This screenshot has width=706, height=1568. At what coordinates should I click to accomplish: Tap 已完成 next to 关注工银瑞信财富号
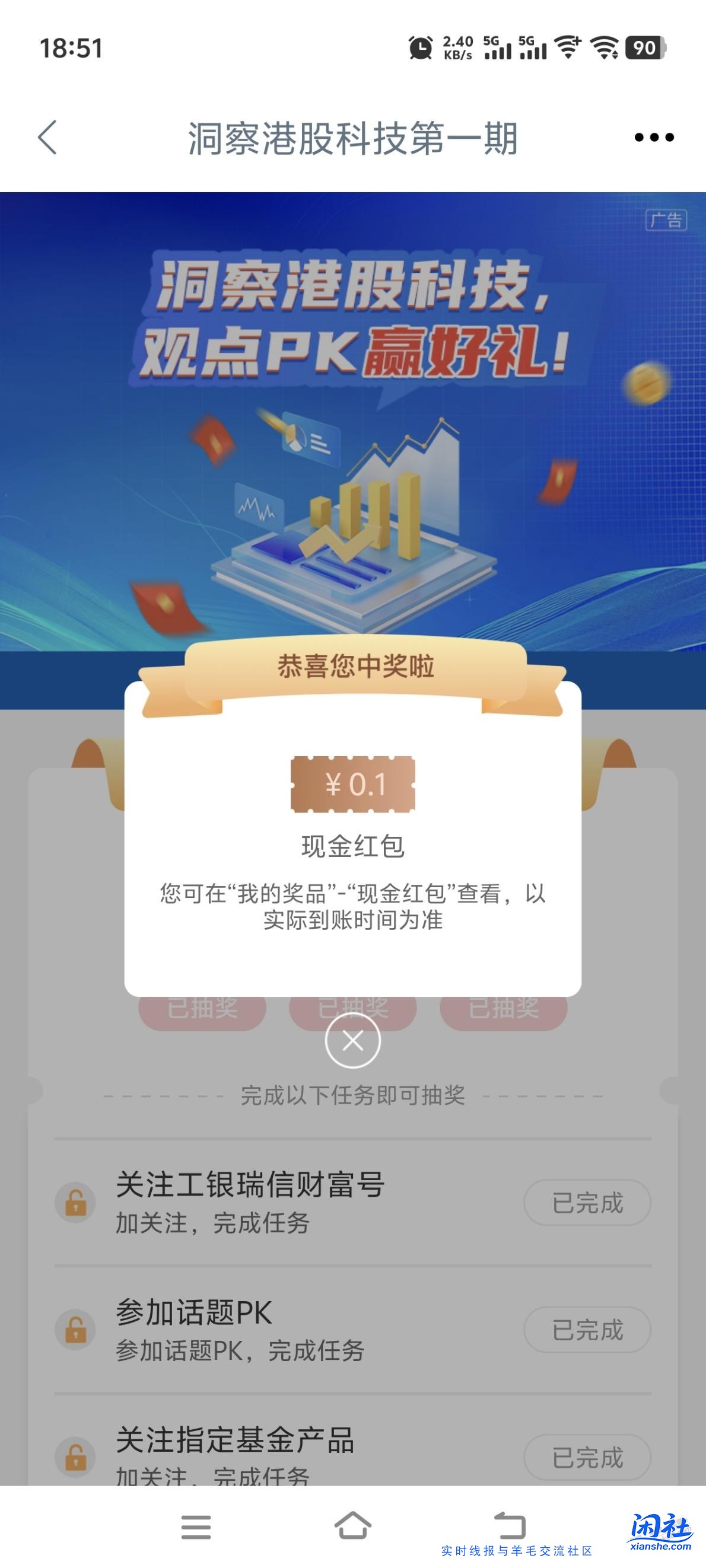[x=587, y=1202]
